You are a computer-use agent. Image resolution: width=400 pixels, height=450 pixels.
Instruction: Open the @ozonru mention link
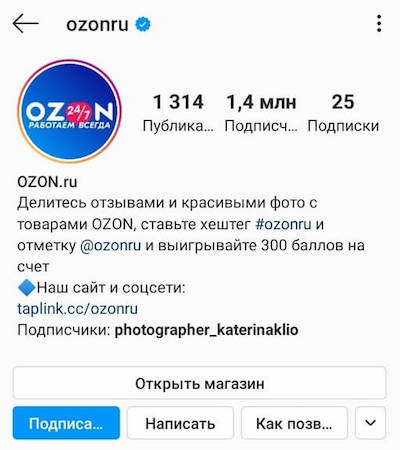pyautogui.click(x=110, y=246)
